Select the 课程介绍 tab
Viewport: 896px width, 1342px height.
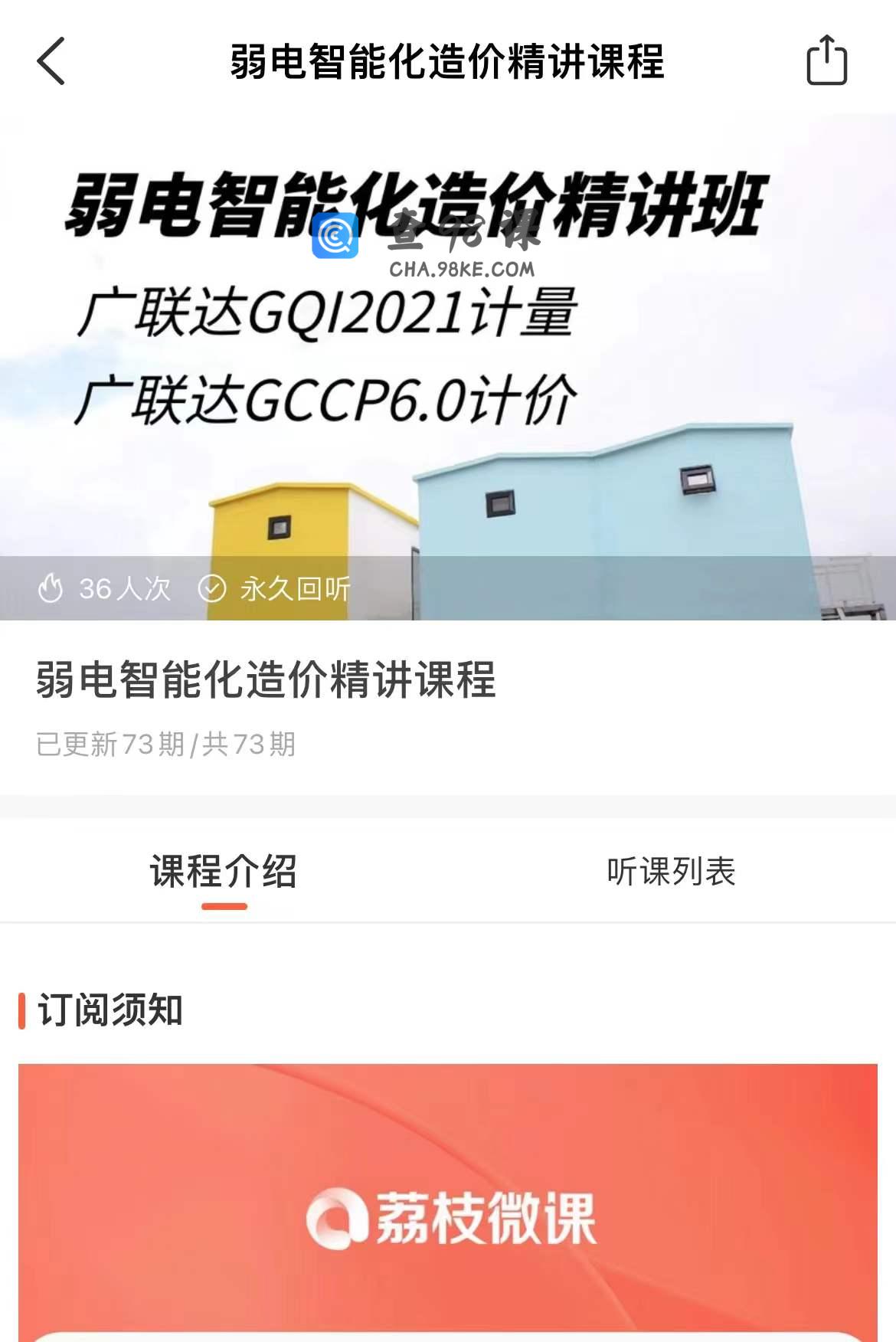[224, 872]
